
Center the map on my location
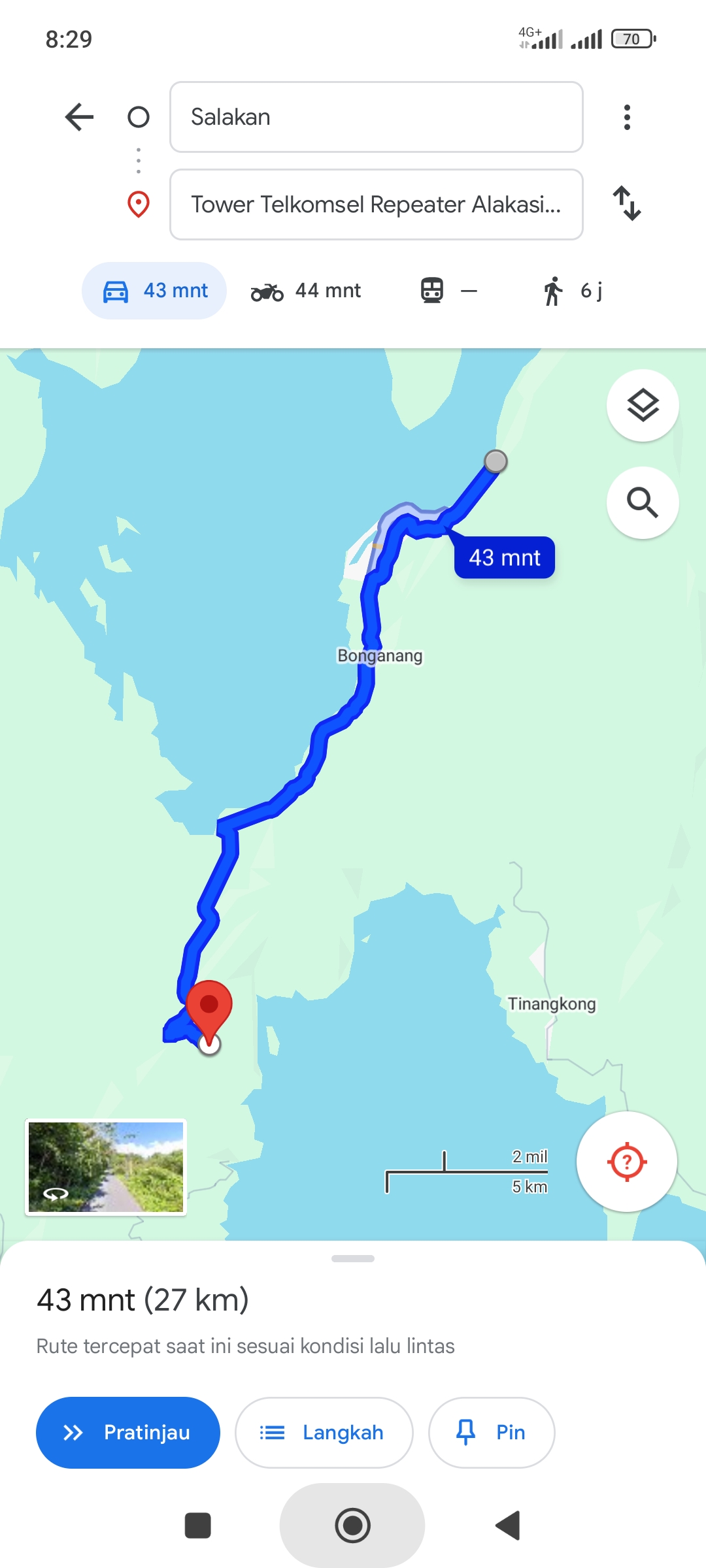[626, 1162]
